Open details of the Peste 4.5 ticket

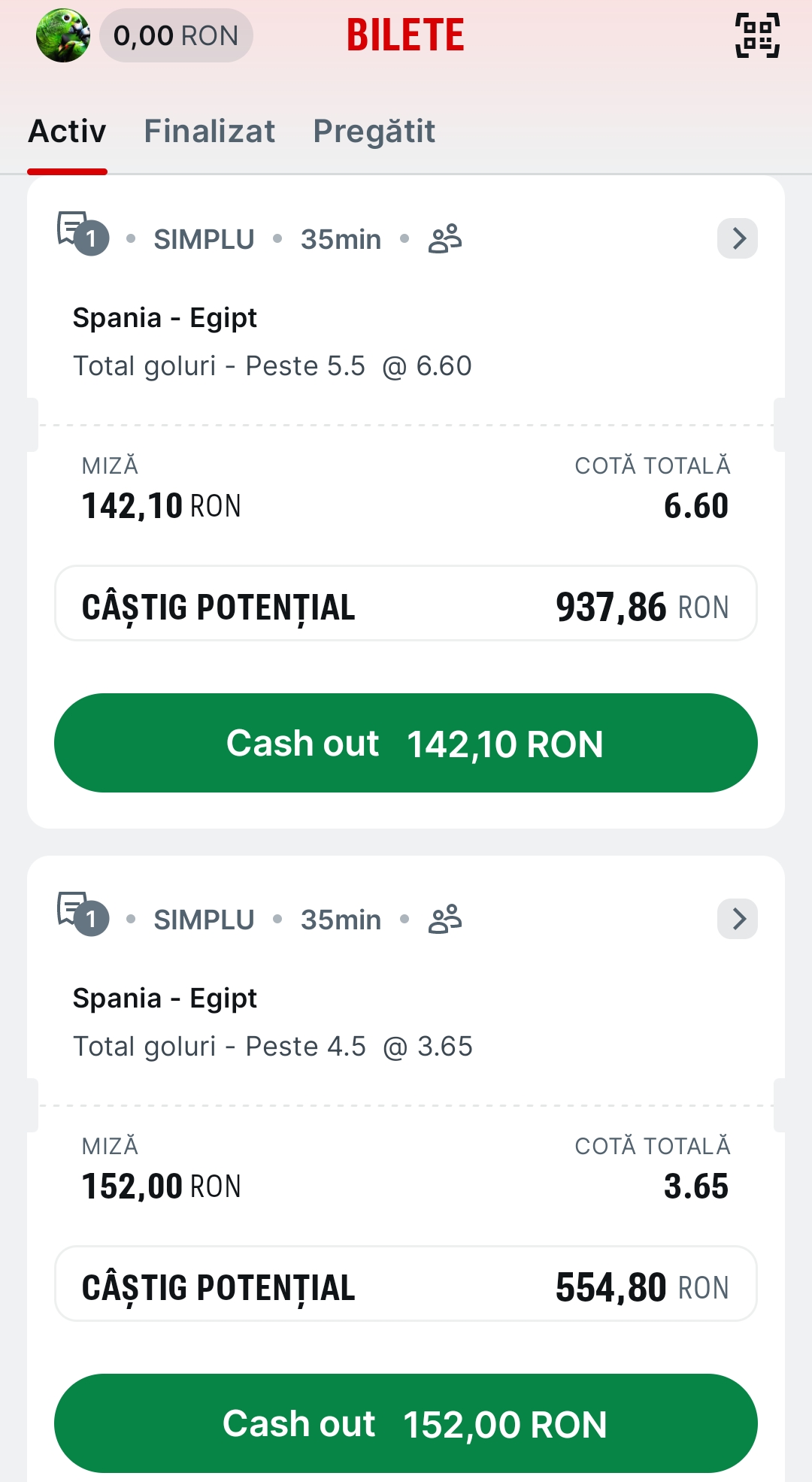738,919
